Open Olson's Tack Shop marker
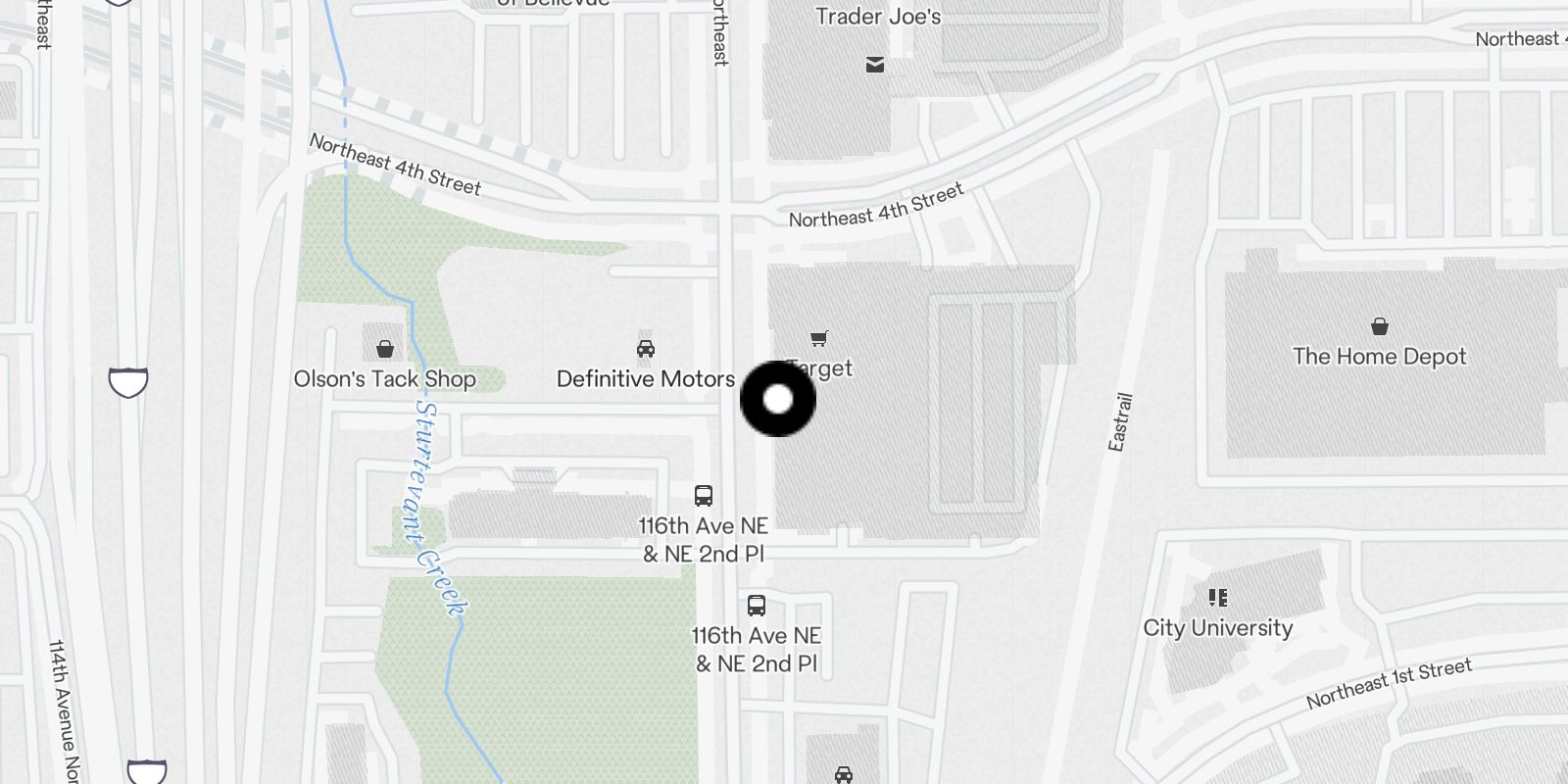The image size is (1568, 784). pos(385,350)
